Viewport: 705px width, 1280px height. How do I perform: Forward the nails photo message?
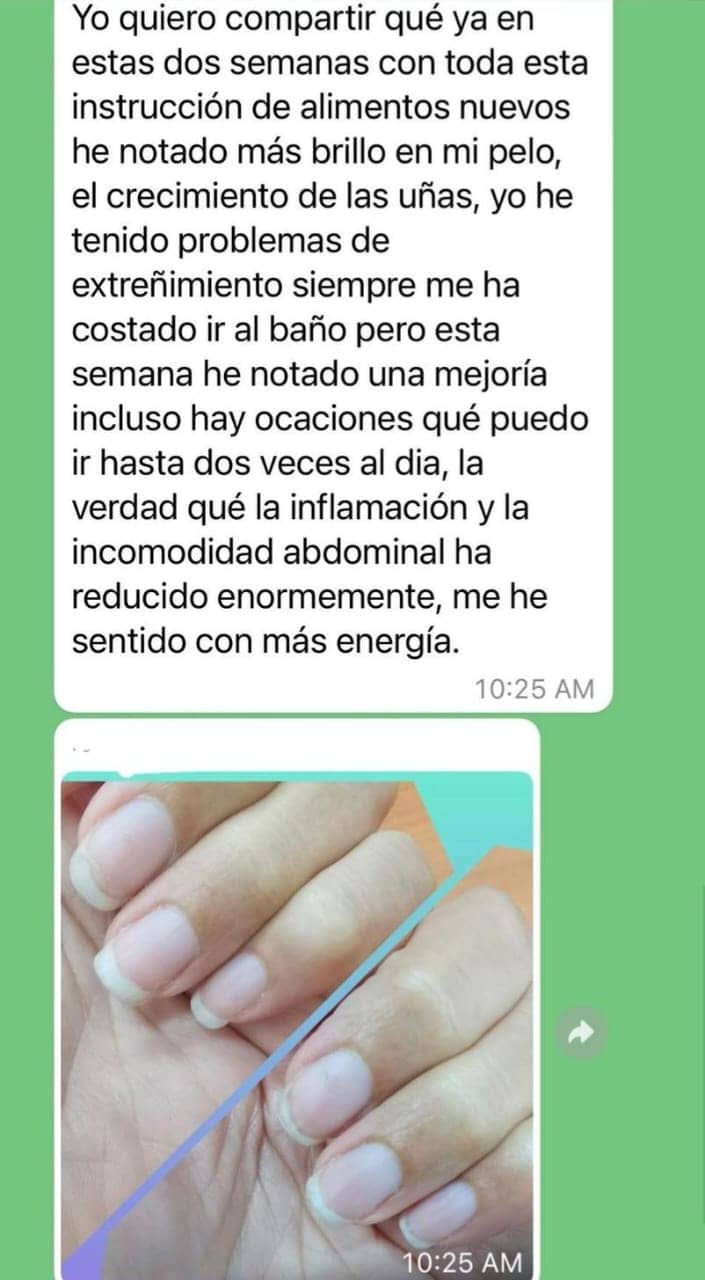click(581, 1033)
